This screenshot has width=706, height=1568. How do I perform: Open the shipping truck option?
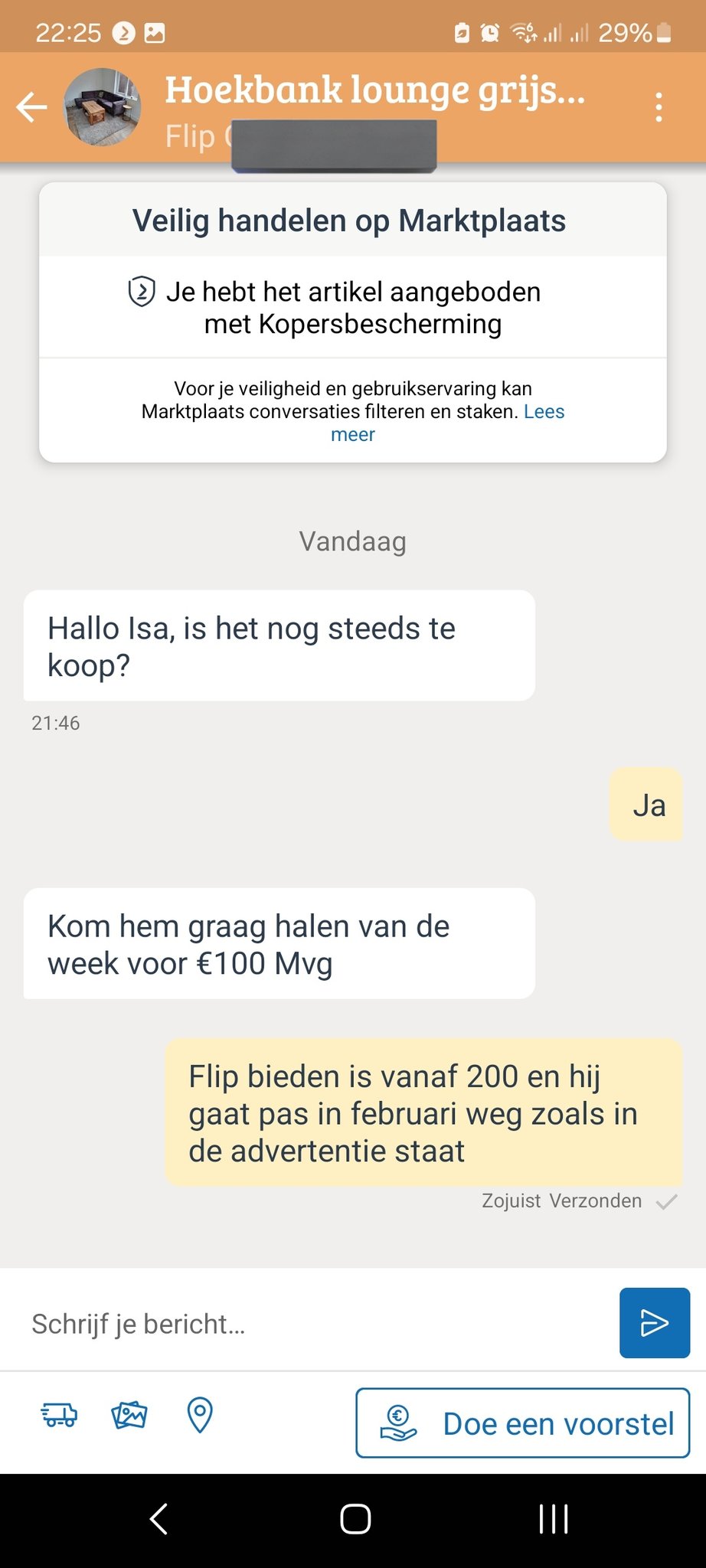[x=59, y=1415]
